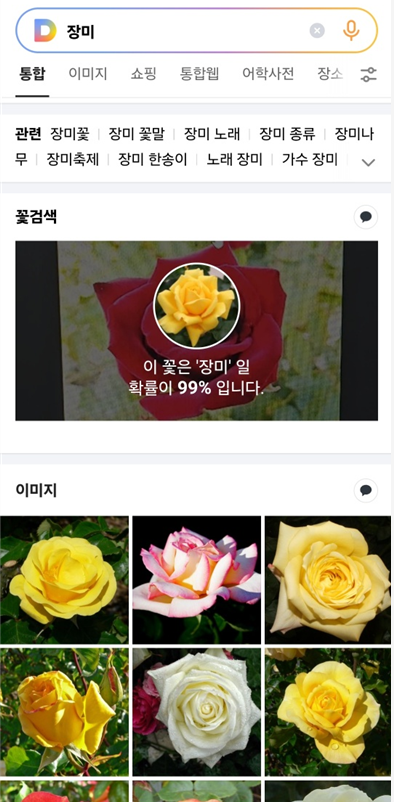This screenshot has height=802, width=394.
Task: Expand the related searches list
Action: (x=368, y=162)
